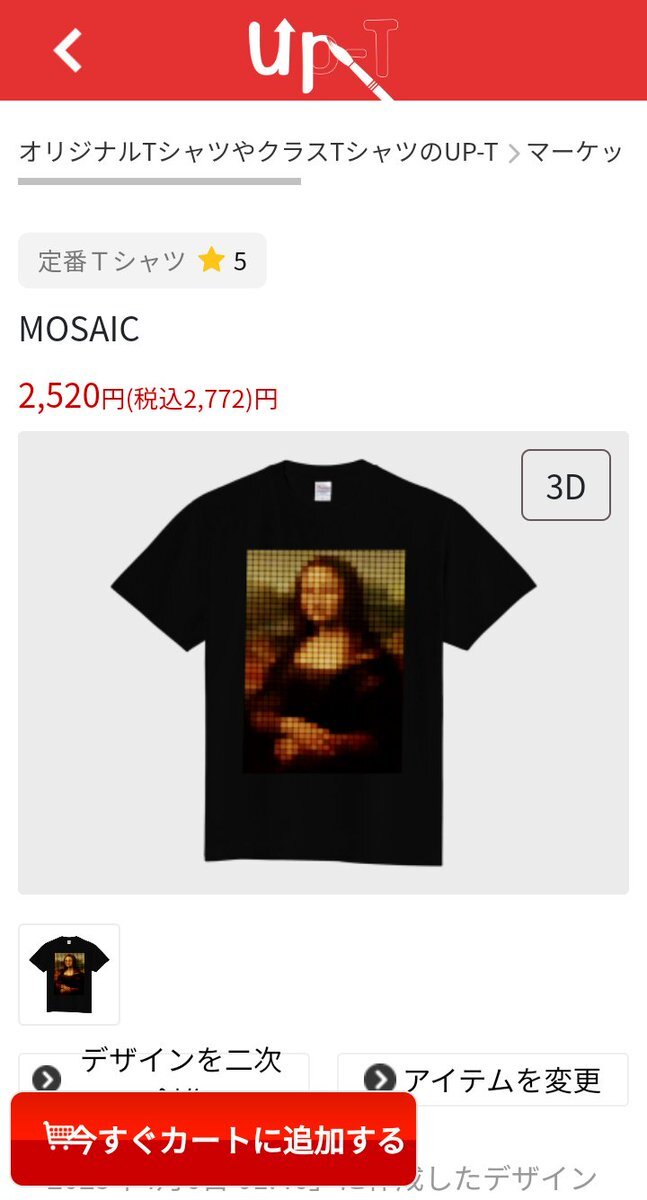Tap アイテムを変更 to change the item
Image resolution: width=647 pixels, height=1200 pixels.
[482, 1079]
